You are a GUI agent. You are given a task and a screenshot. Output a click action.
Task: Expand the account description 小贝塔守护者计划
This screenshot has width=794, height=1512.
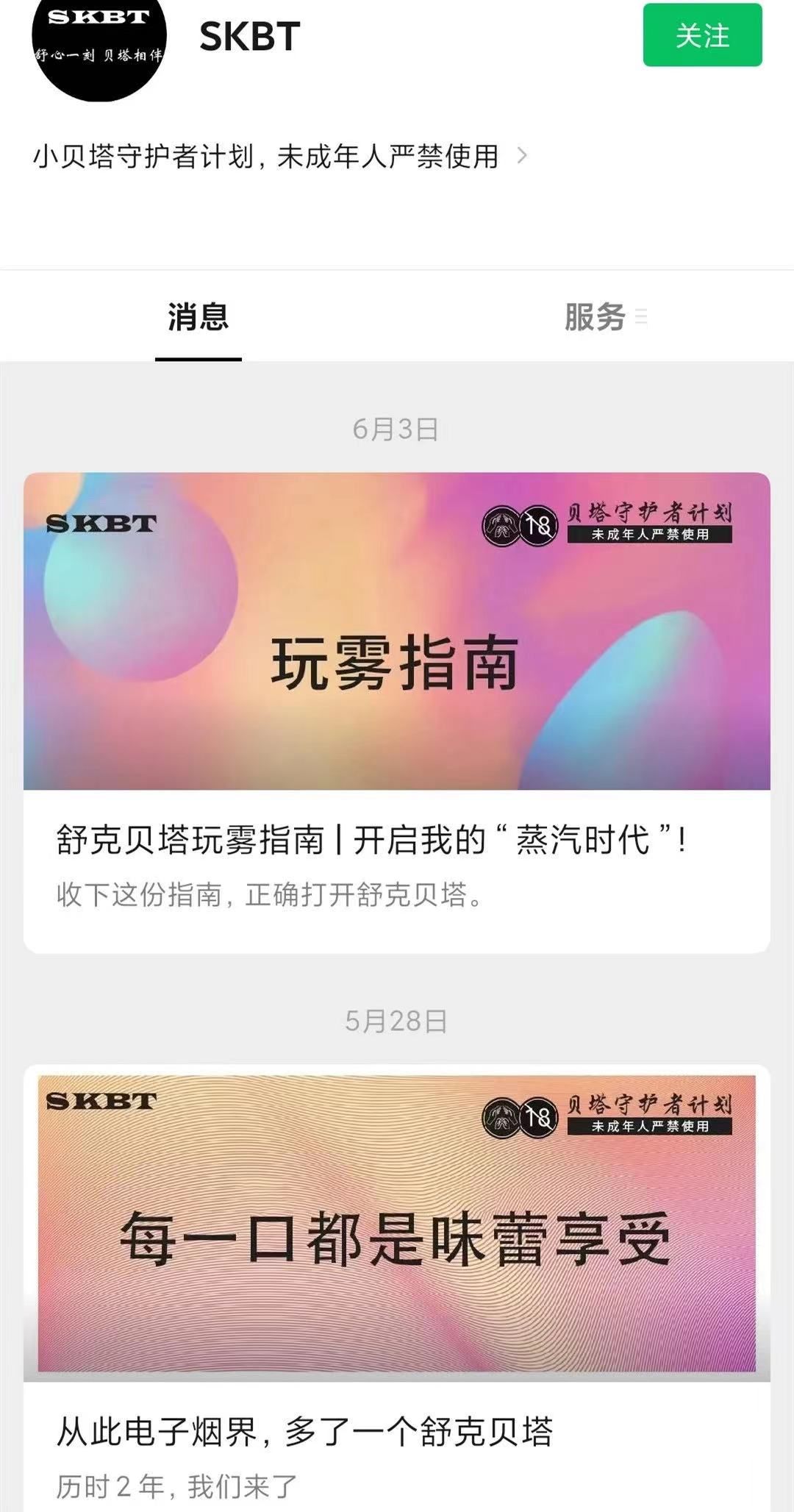pyautogui.click(x=279, y=156)
